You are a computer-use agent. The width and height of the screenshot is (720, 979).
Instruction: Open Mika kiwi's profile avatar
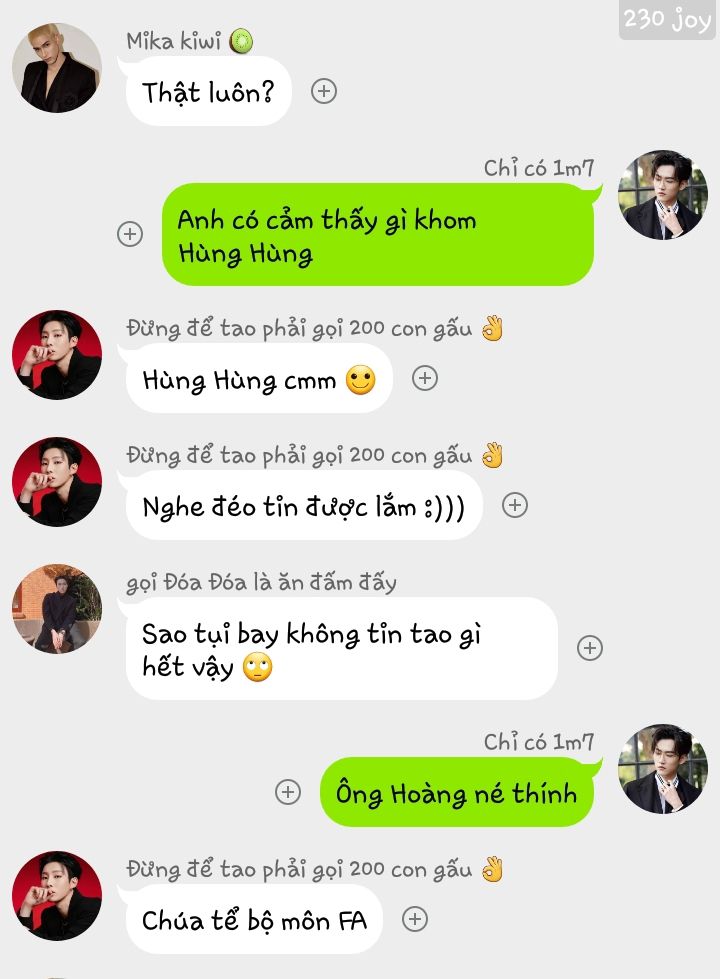[x=57, y=68]
